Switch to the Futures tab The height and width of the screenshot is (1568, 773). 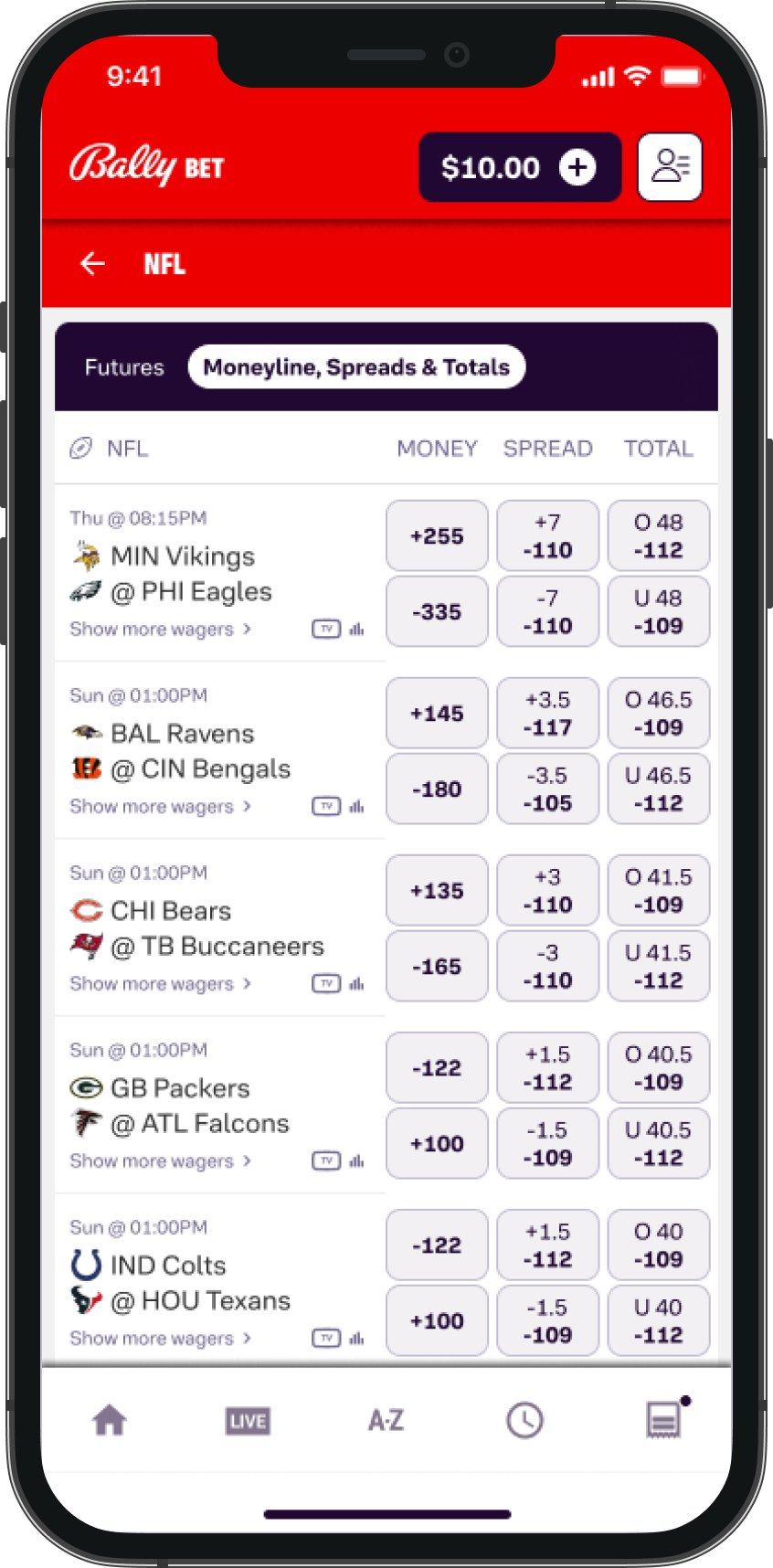click(124, 367)
